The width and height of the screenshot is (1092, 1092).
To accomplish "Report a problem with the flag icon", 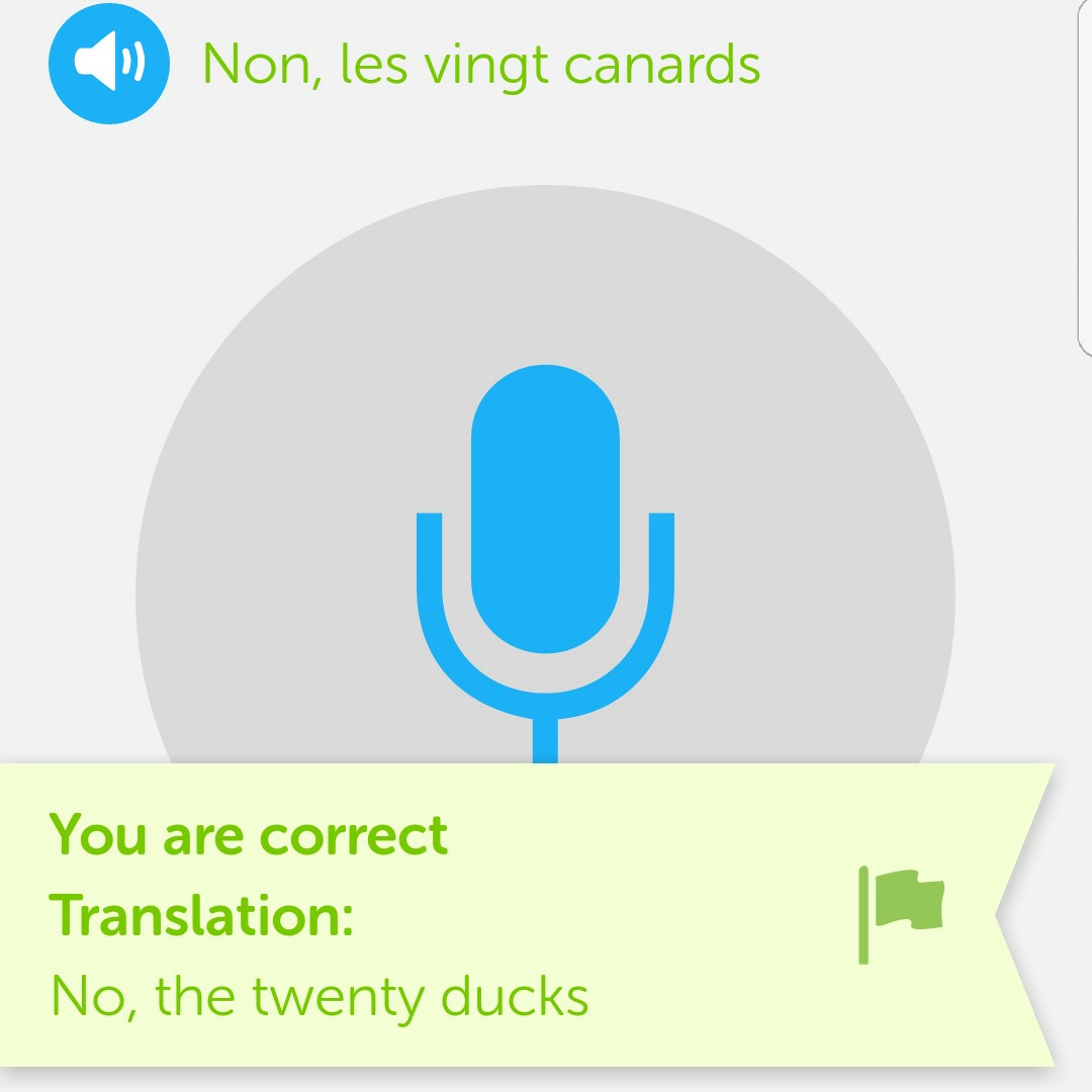I will point(901,915).
